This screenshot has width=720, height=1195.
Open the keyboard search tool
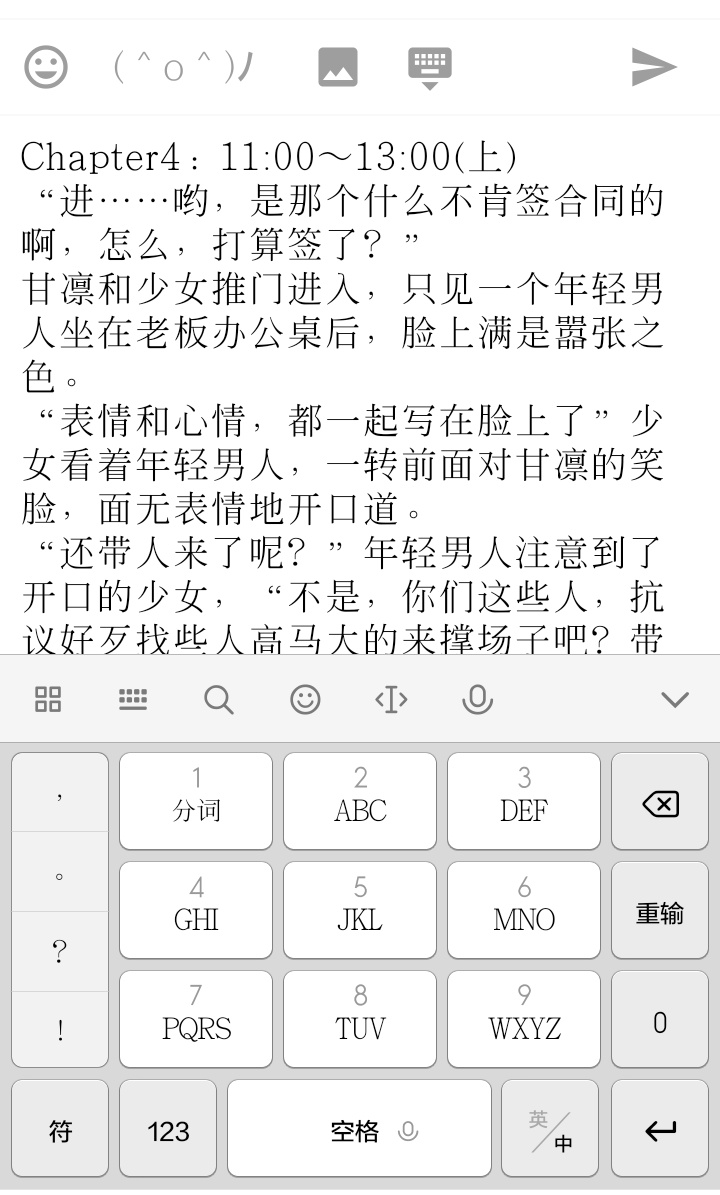click(x=219, y=699)
